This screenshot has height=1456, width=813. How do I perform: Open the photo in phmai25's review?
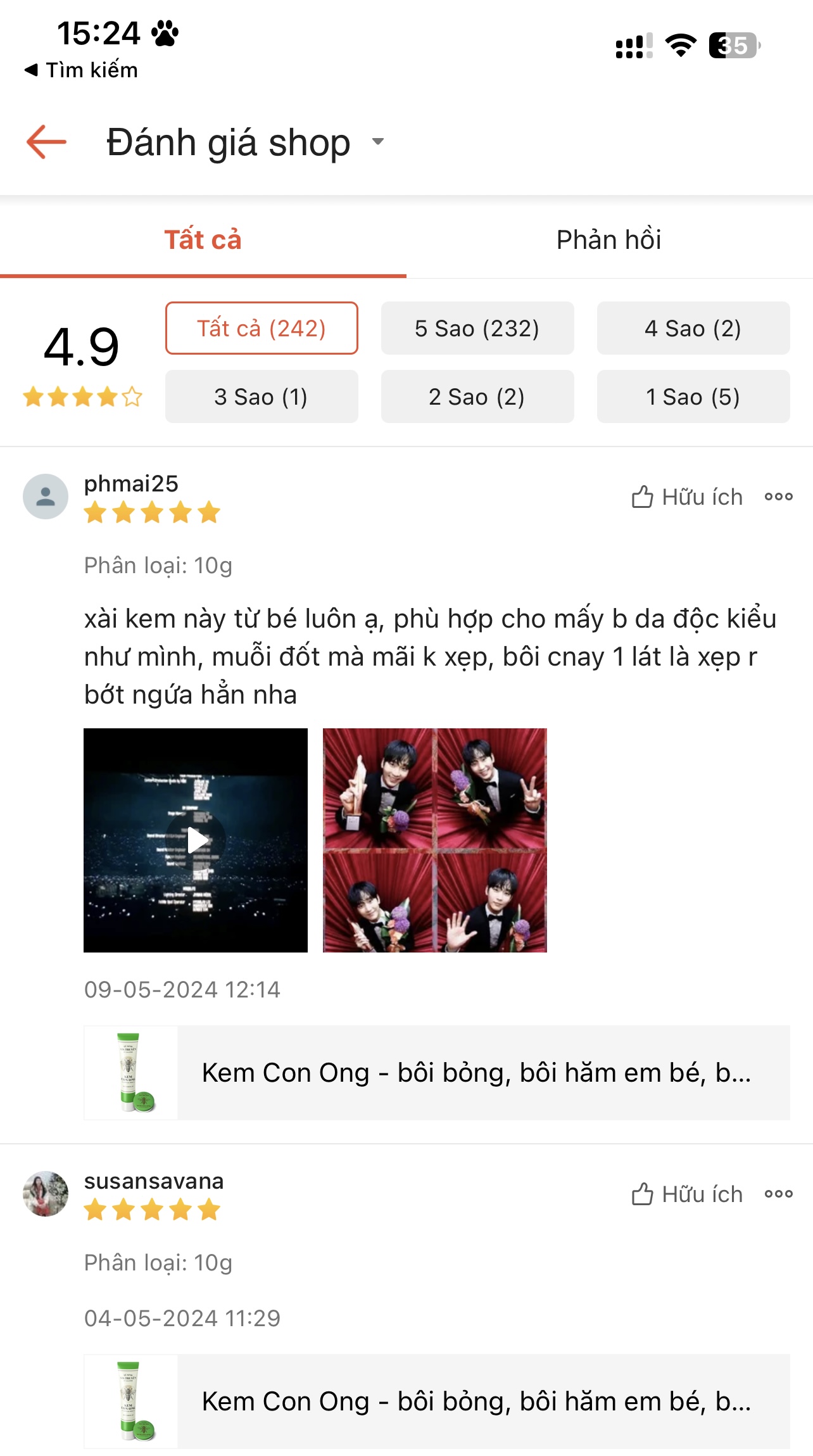pos(434,840)
